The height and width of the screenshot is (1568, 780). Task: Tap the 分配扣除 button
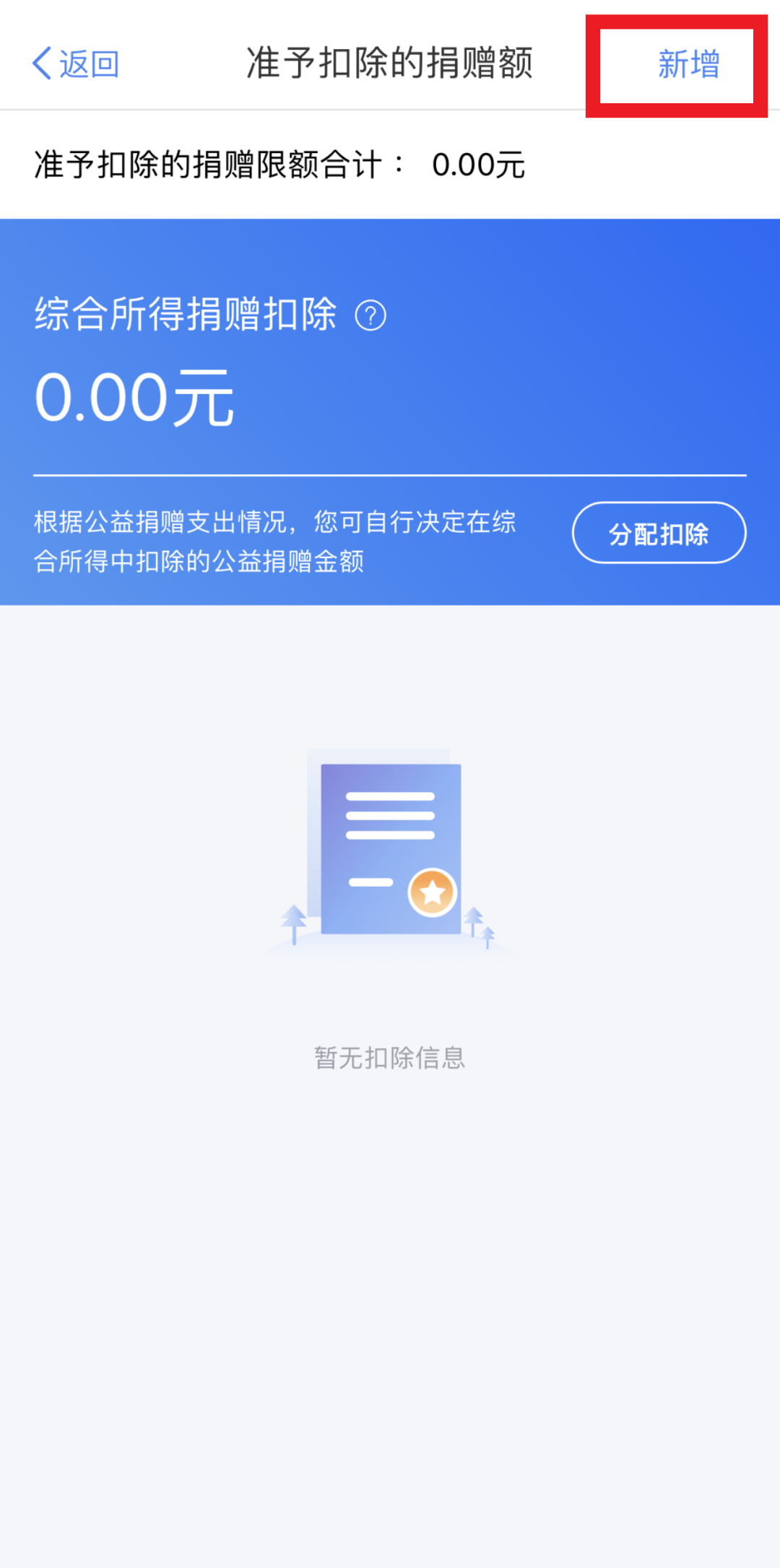tap(659, 533)
